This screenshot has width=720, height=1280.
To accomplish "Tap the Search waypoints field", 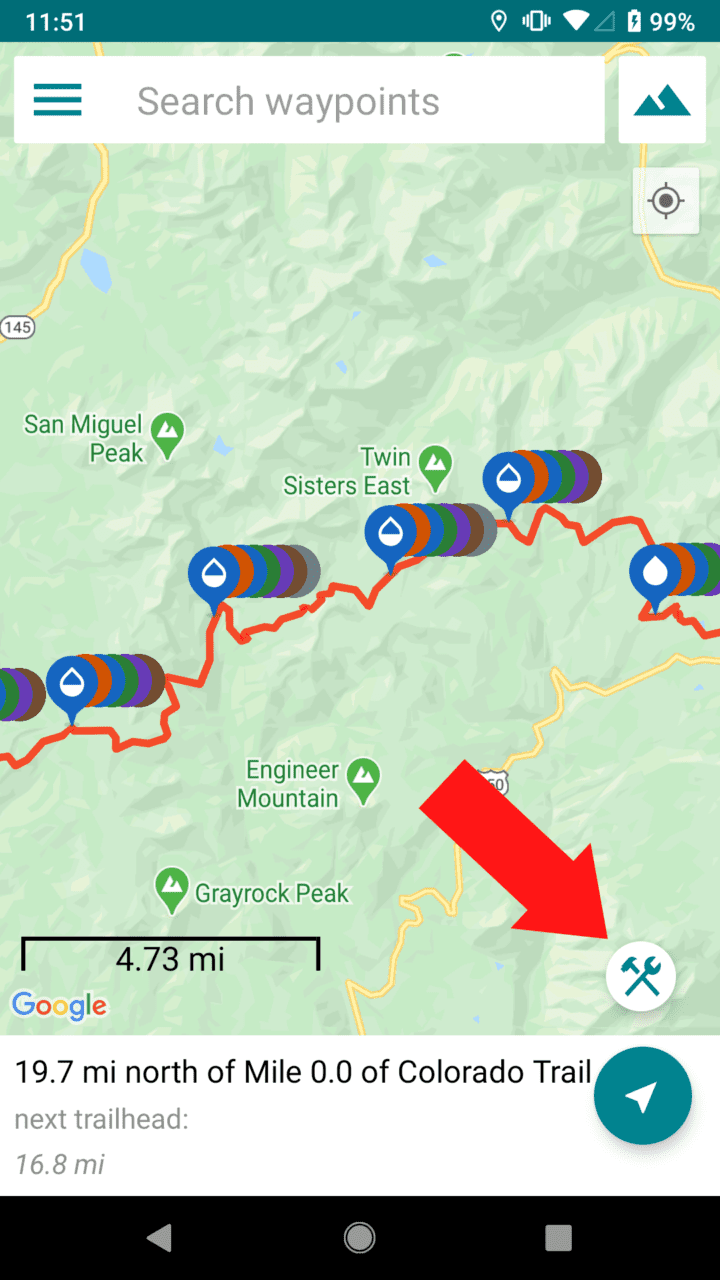I will click(360, 101).
